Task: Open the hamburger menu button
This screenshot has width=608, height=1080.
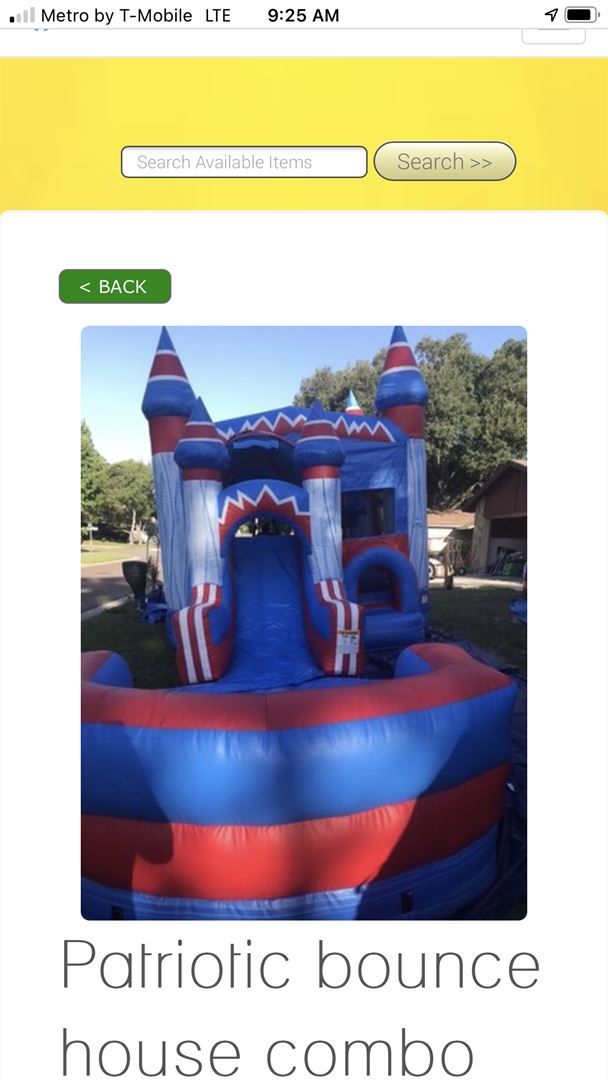Action: (553, 36)
